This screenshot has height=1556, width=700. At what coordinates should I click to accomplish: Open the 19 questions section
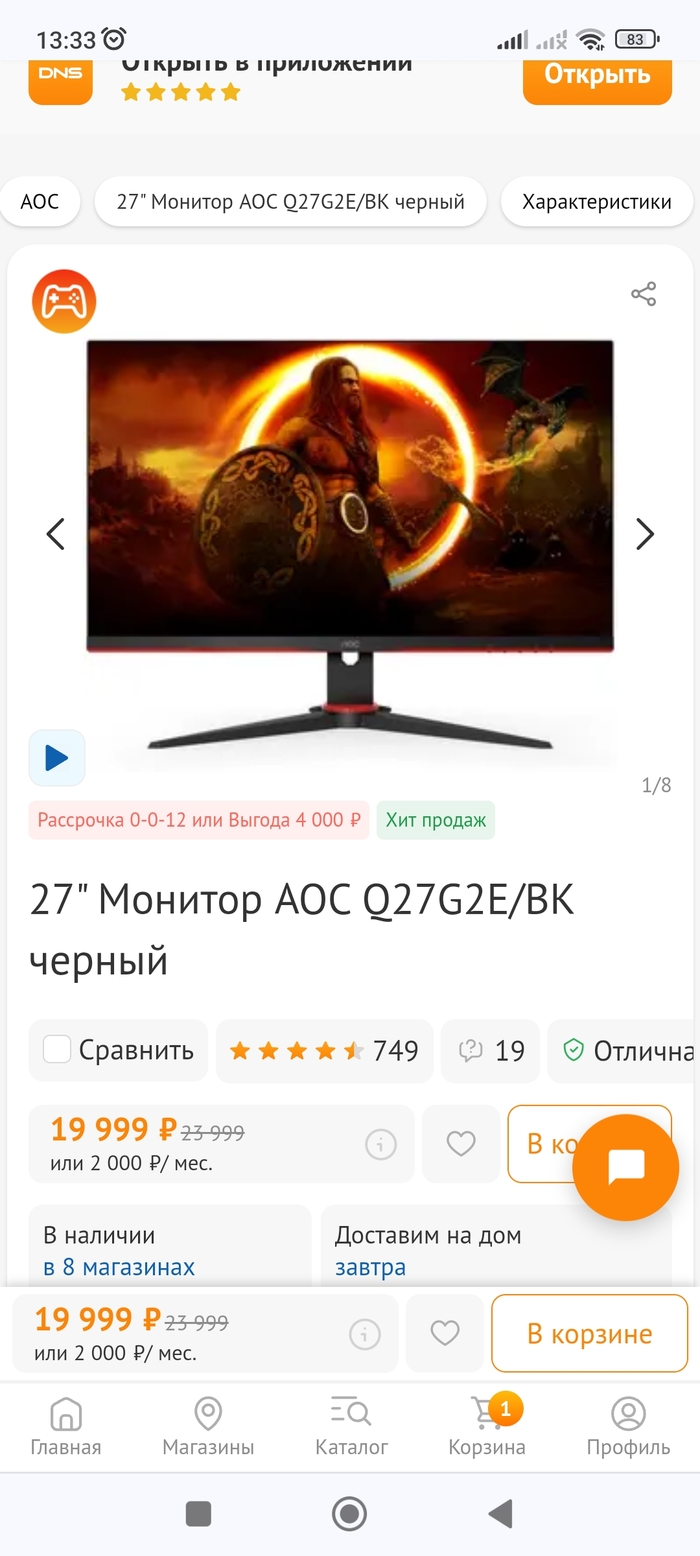point(490,1051)
